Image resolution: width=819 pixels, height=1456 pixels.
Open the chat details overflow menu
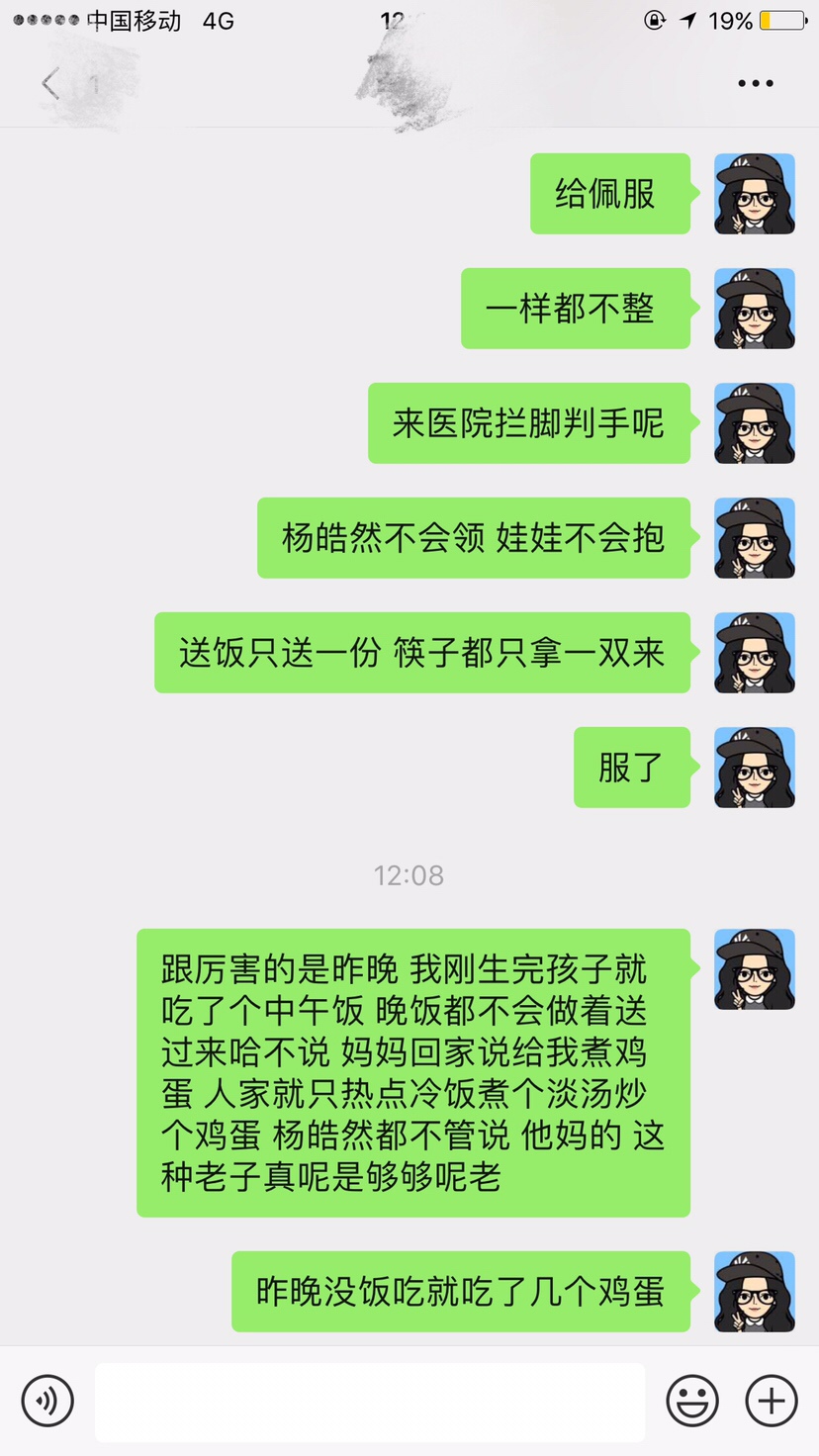[x=755, y=84]
